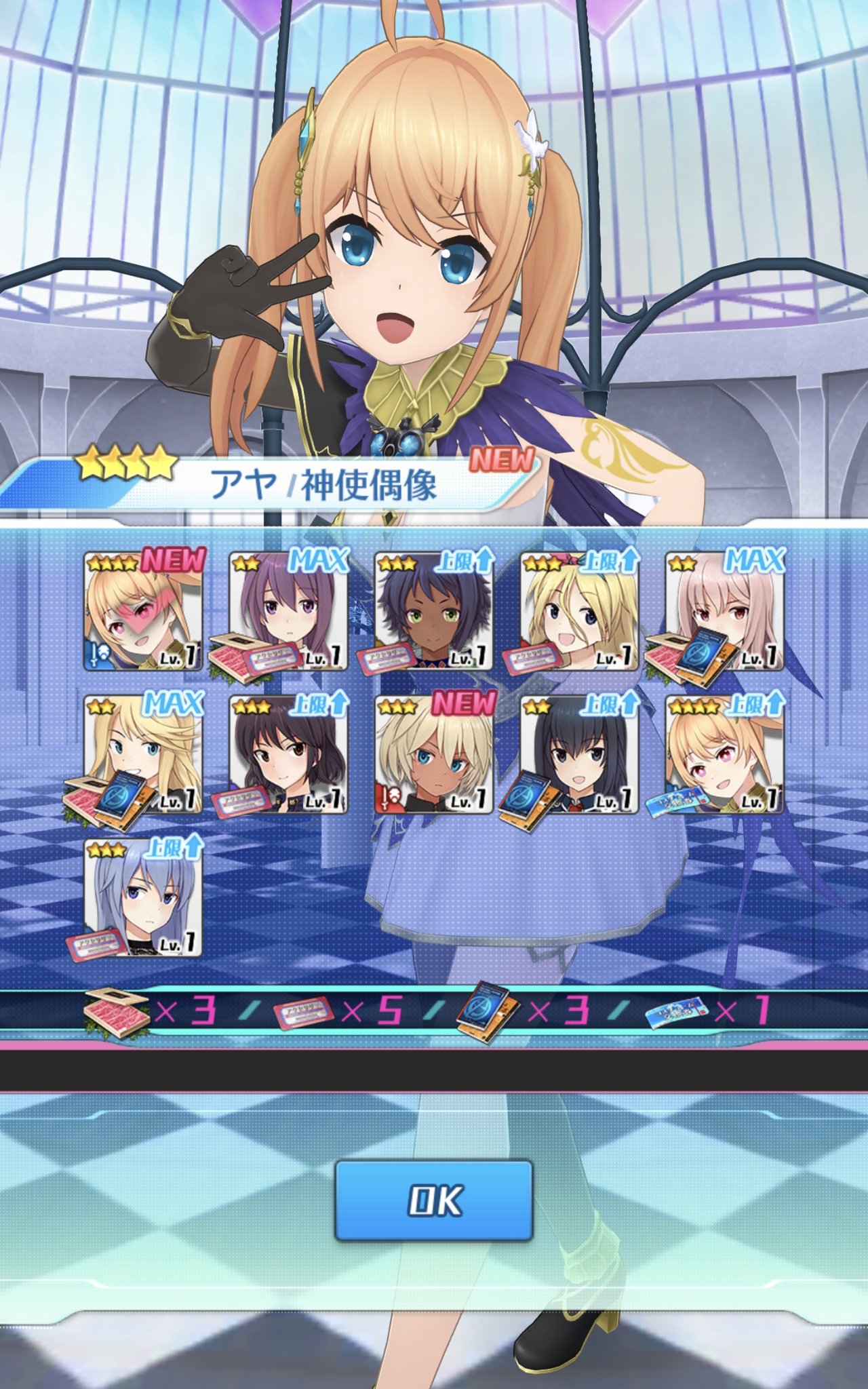The width and height of the screenshot is (868, 1389).
Task: View the dark-skinned, green-eyed character card
Action: tap(434, 612)
